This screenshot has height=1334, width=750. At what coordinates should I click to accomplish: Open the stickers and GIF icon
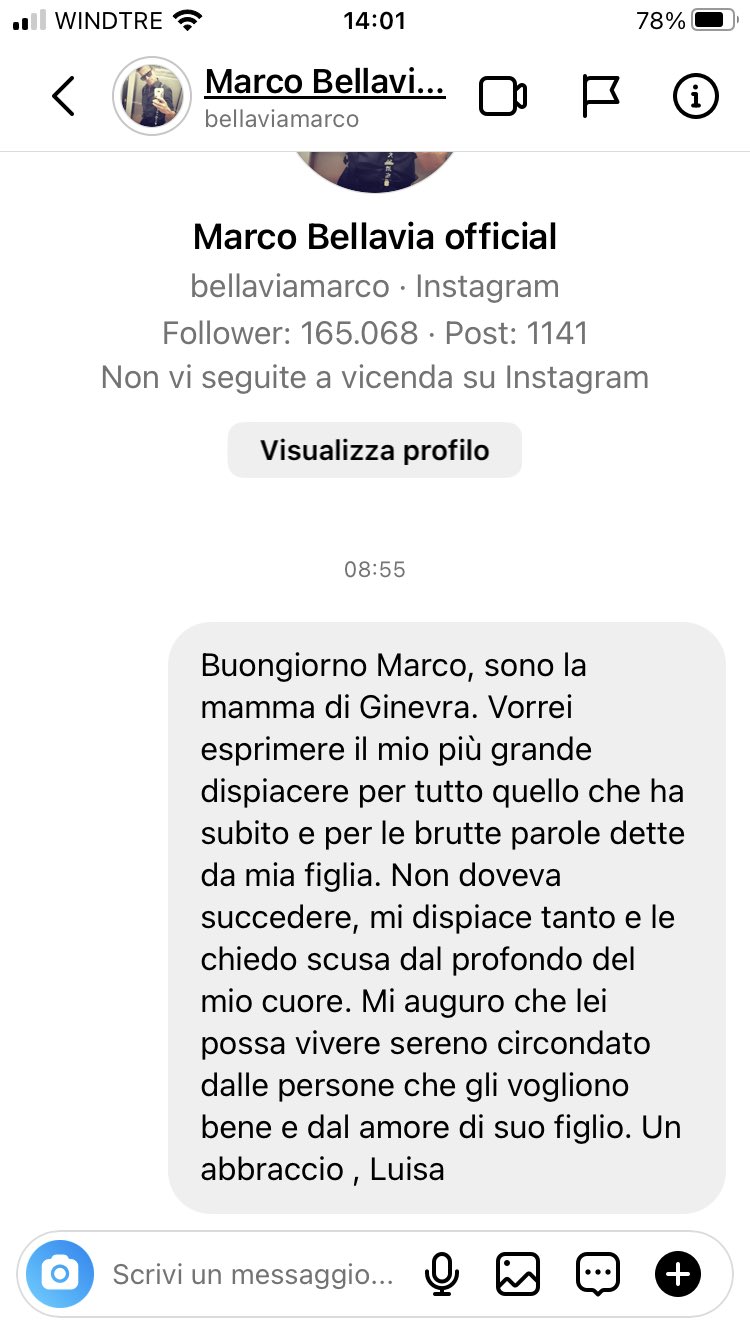tap(598, 1274)
